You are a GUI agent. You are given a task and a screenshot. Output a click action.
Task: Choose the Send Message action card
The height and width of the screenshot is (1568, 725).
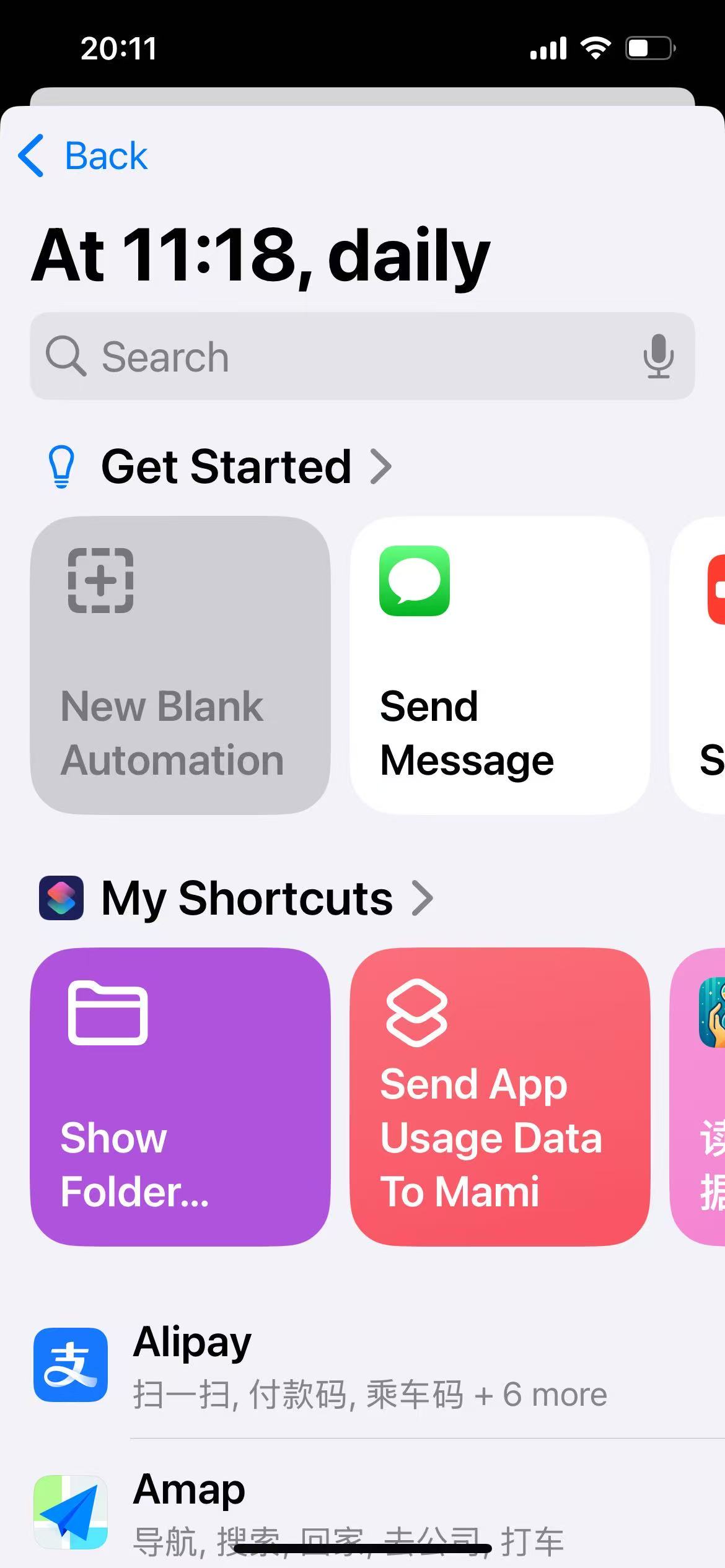click(x=499, y=664)
